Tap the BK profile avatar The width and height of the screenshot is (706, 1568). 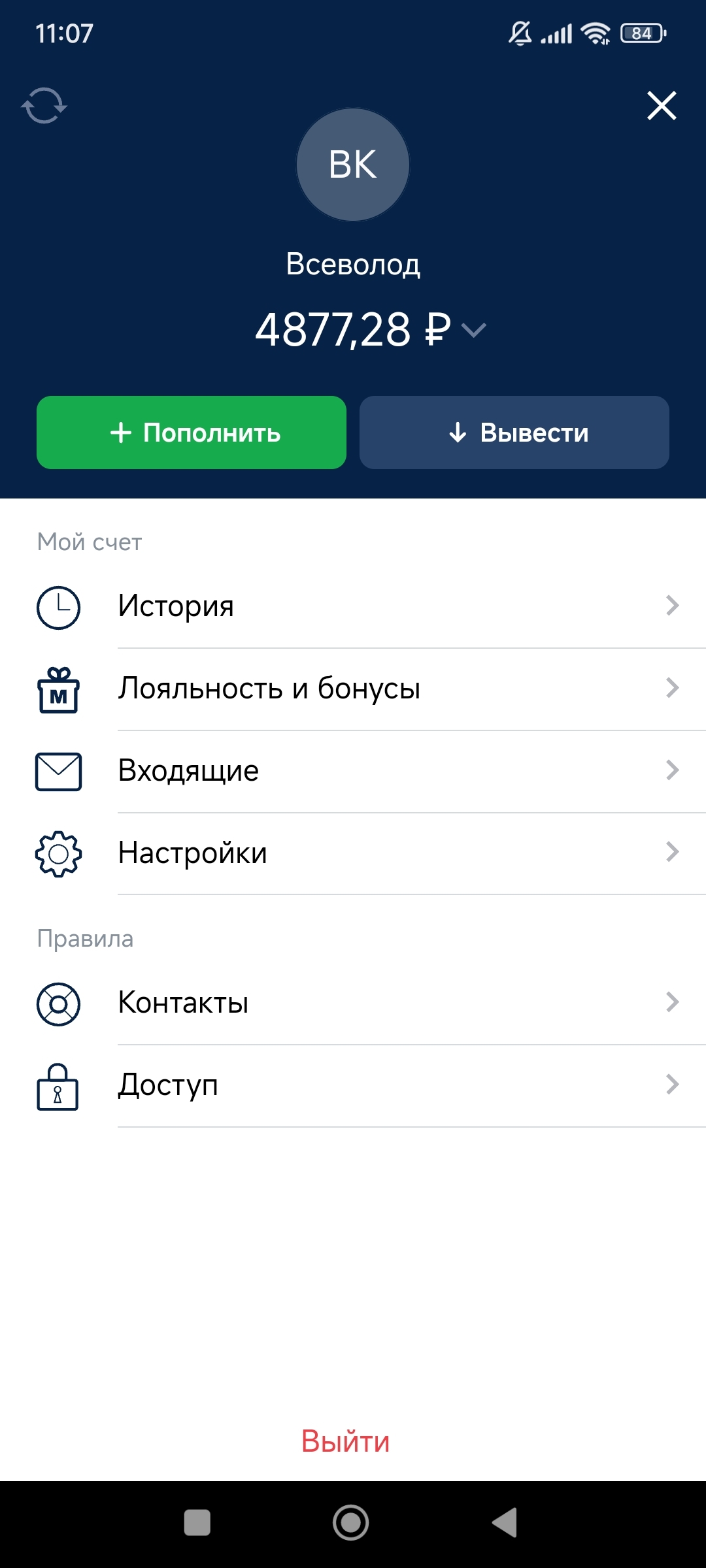click(353, 165)
